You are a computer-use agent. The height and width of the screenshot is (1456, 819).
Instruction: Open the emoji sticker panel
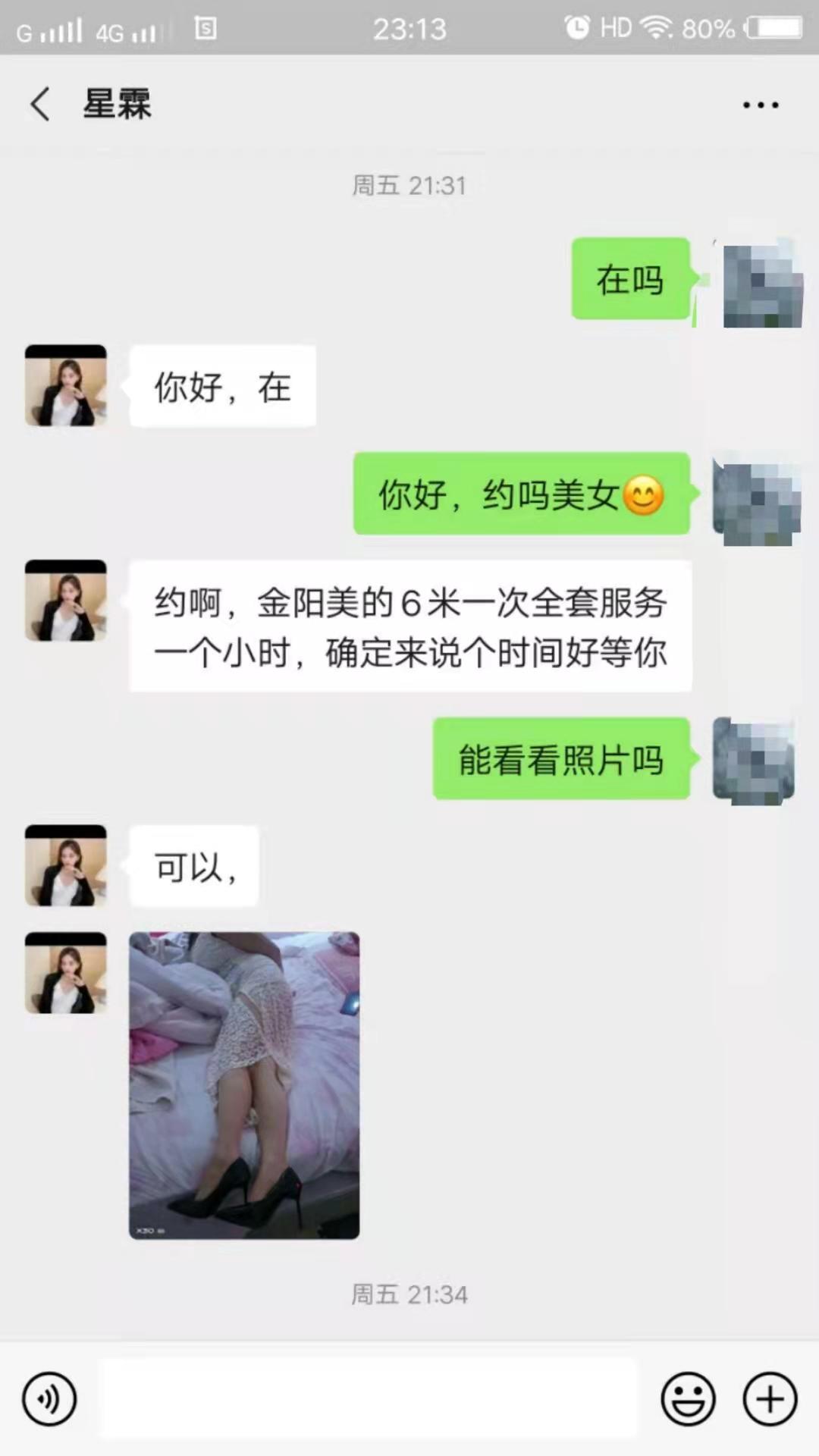pyautogui.click(x=688, y=1399)
